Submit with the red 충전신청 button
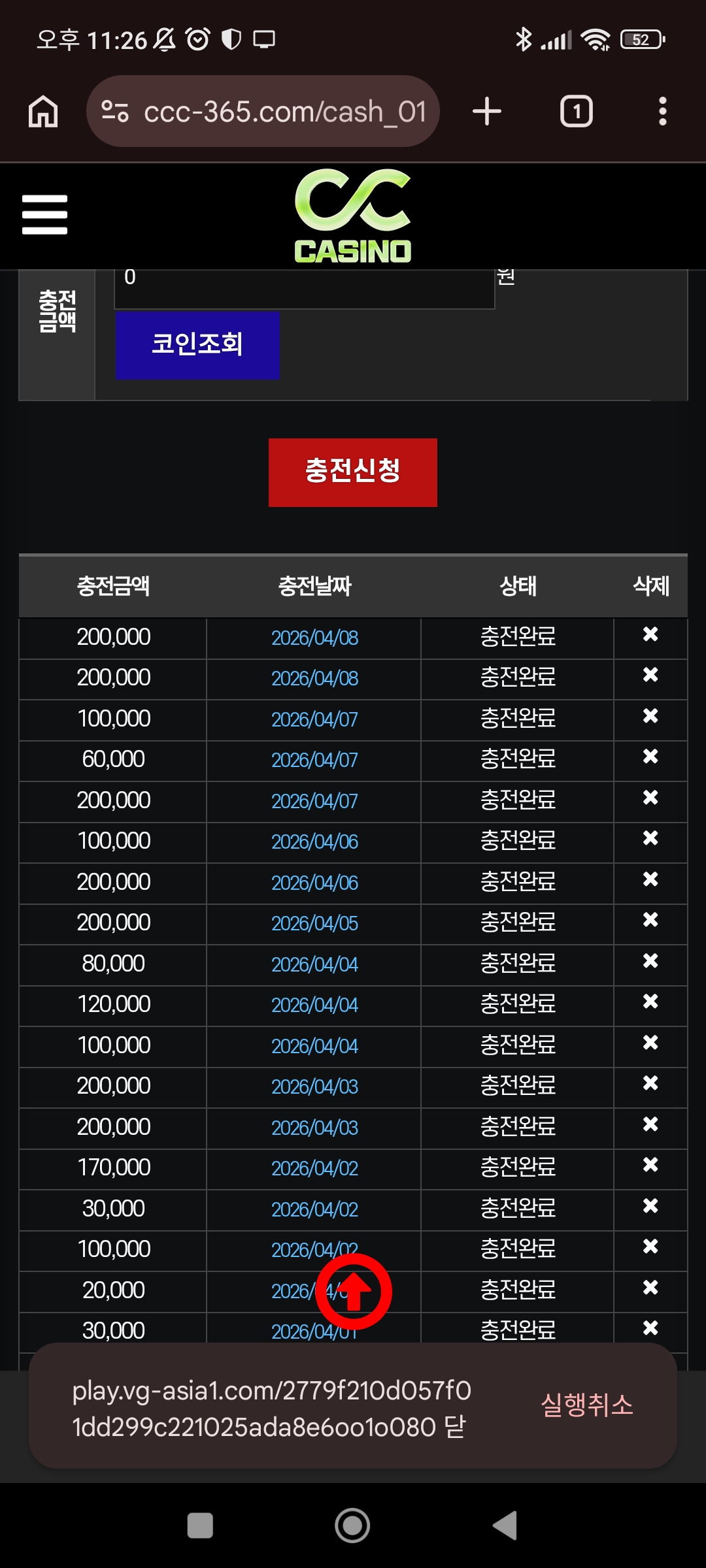This screenshot has height=1568, width=706. (x=352, y=472)
